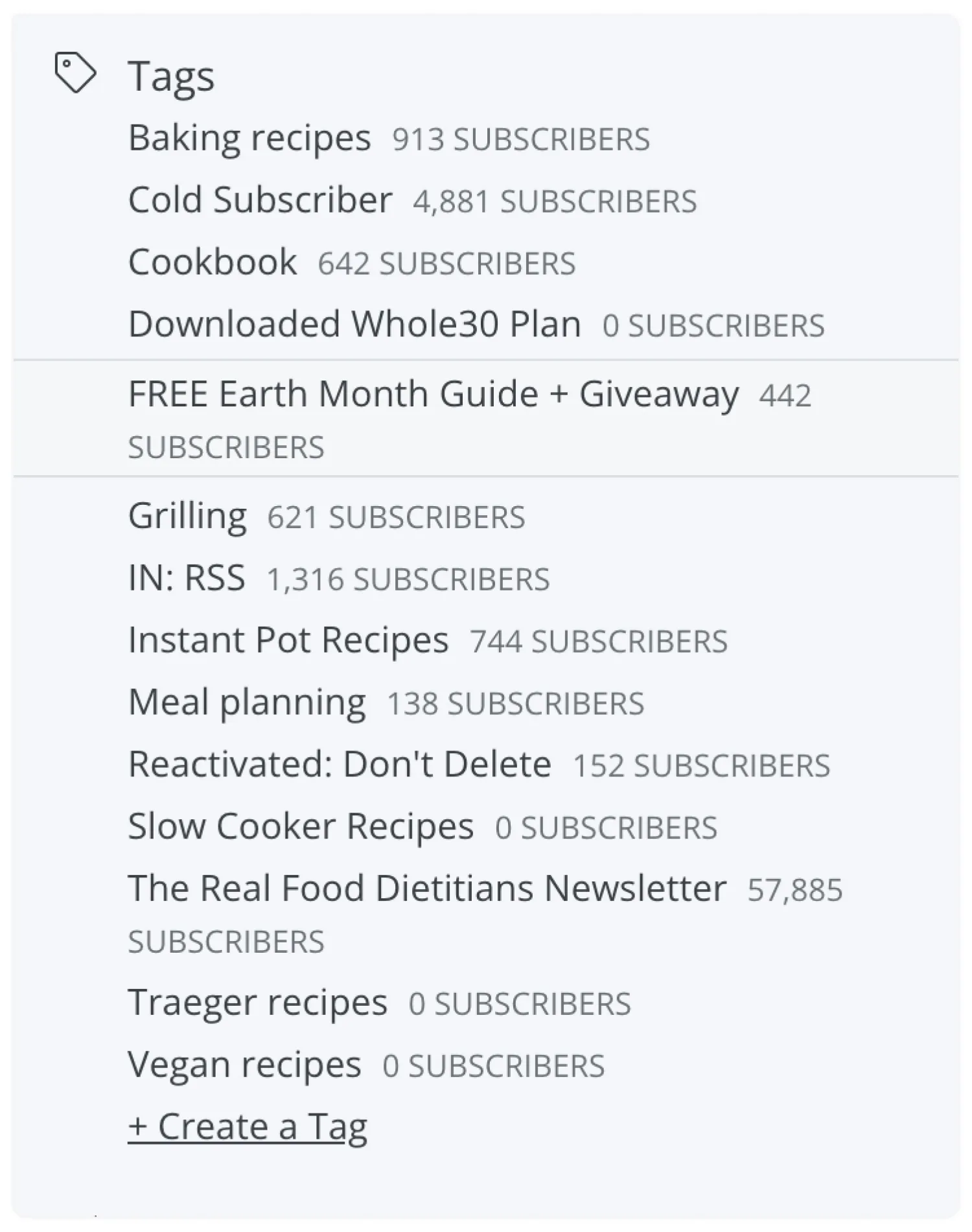Select the Vegan recipes tag
This screenshot has width=972, height=1232.
(x=244, y=1065)
